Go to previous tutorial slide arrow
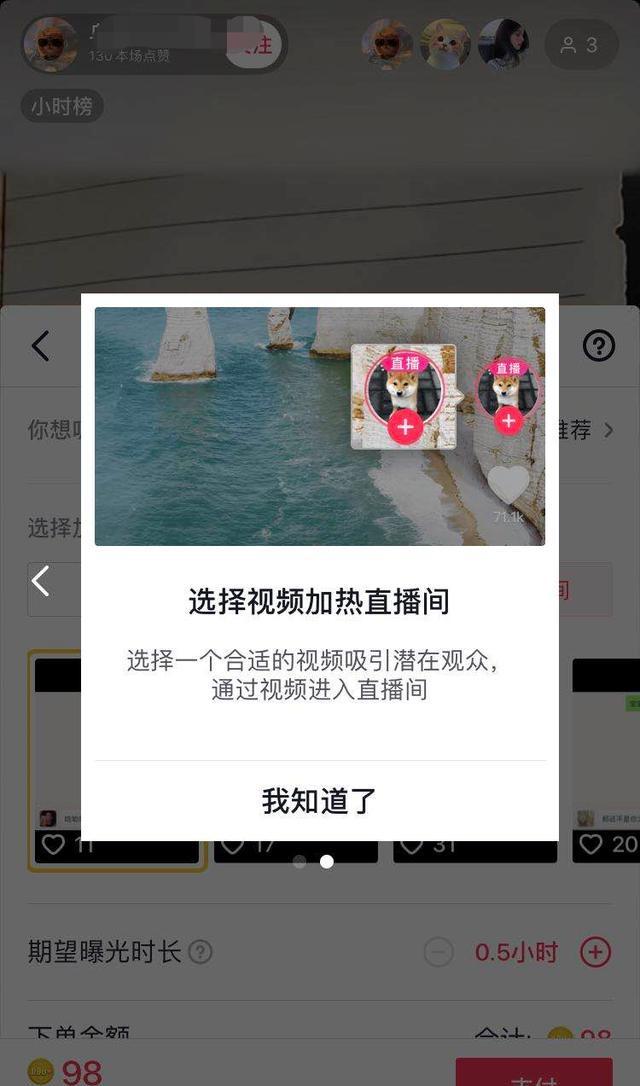The image size is (640, 1086). click(x=41, y=580)
